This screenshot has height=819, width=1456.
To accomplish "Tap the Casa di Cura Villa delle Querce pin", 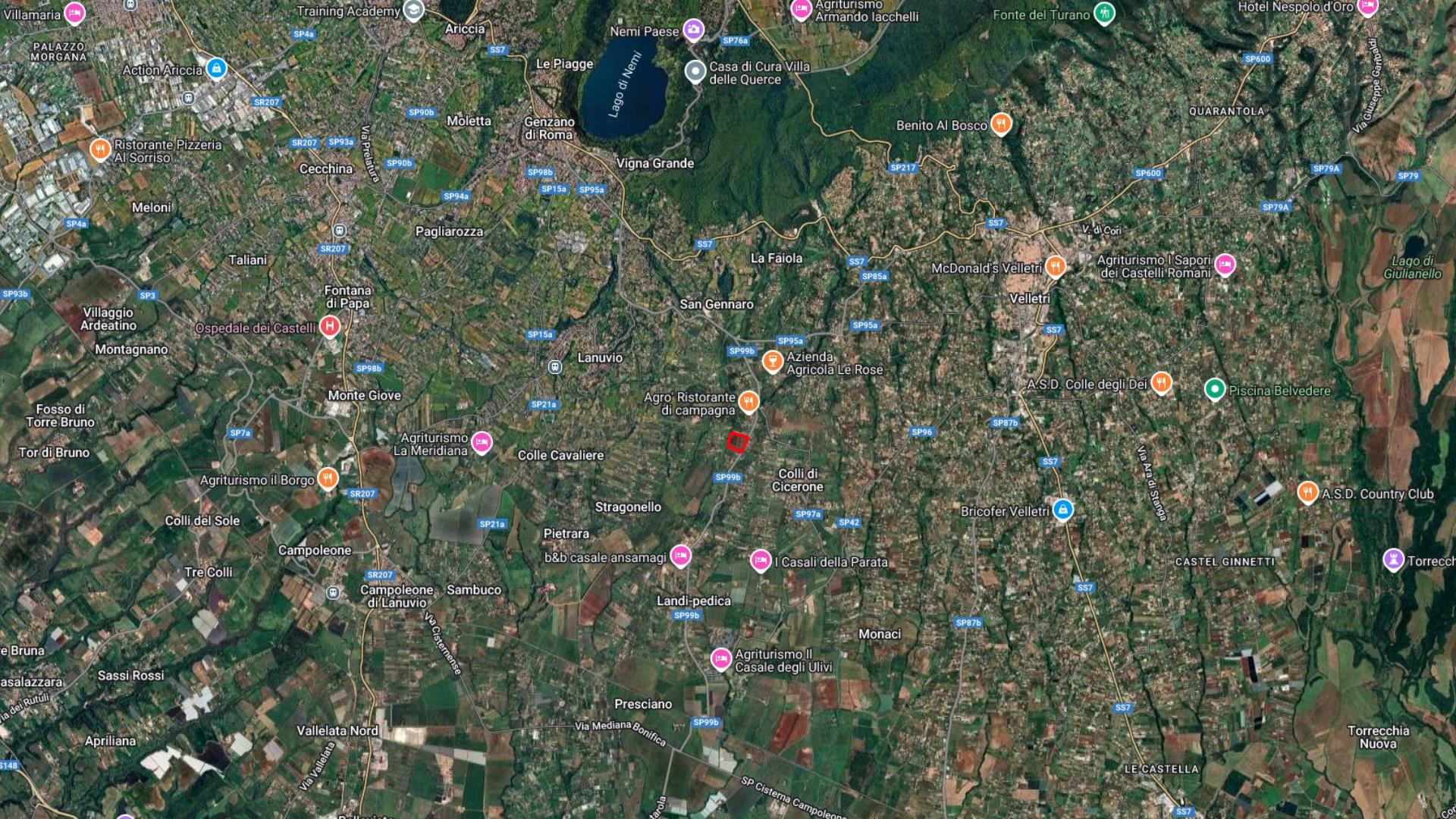I will pos(695,71).
